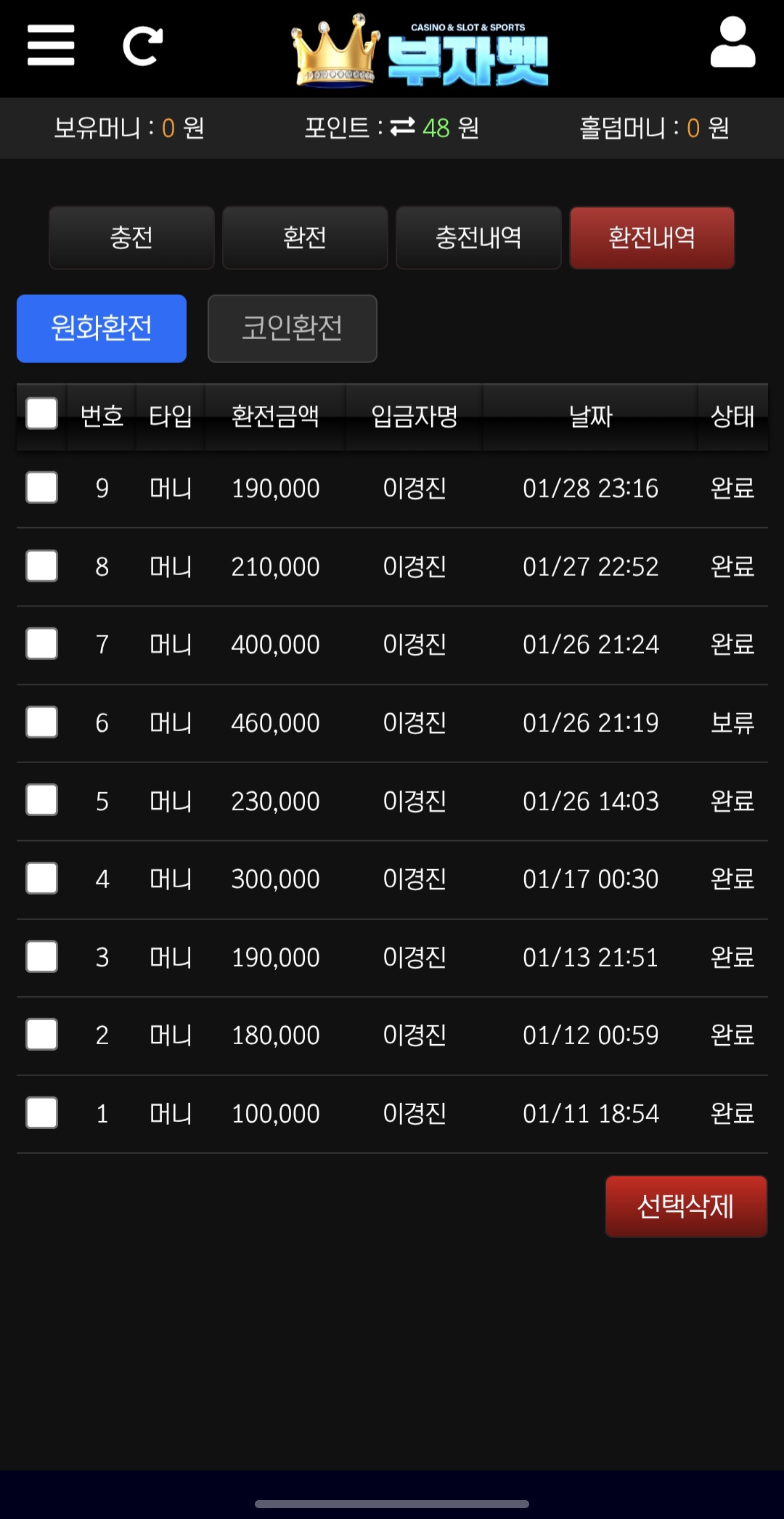
Task: Open the 충전내역 tab
Action: [x=478, y=237]
